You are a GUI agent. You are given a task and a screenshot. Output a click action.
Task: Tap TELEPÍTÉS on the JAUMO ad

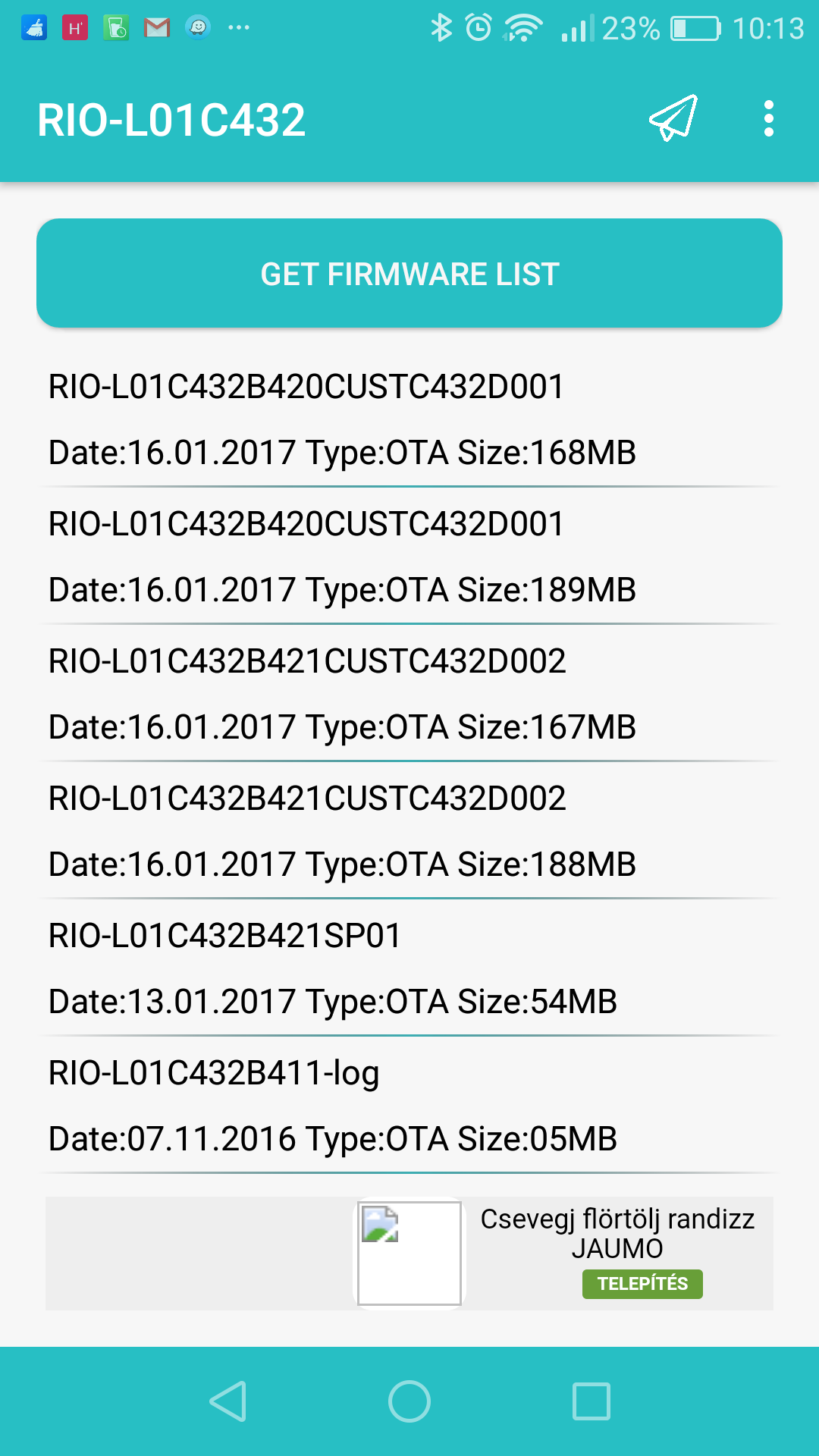click(x=642, y=1284)
